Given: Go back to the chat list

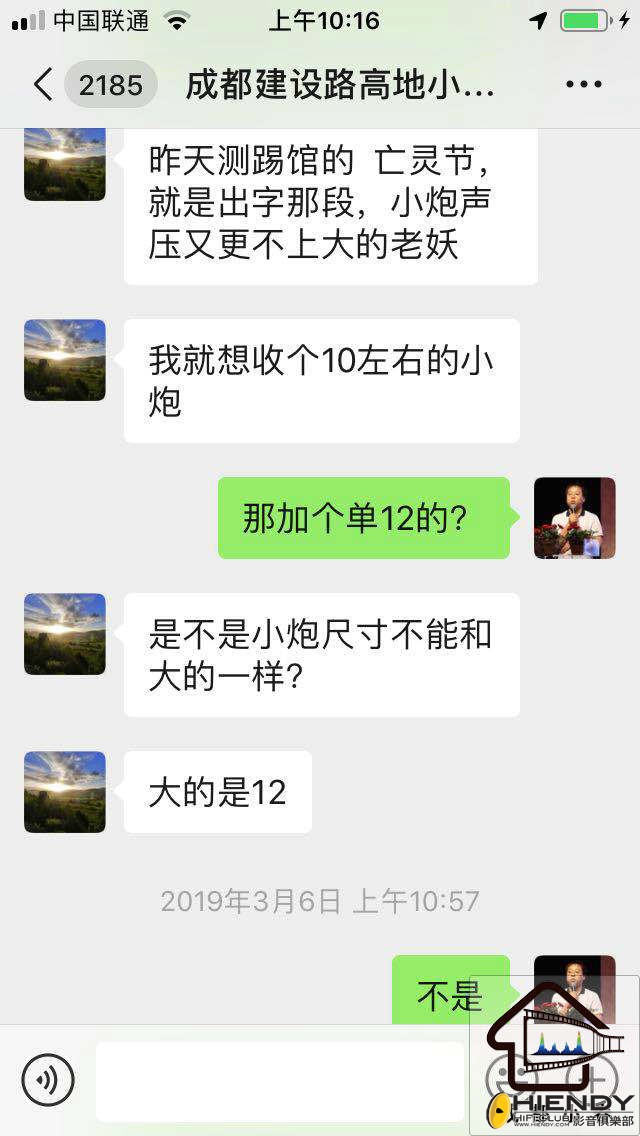Looking at the screenshot, I should point(42,85).
